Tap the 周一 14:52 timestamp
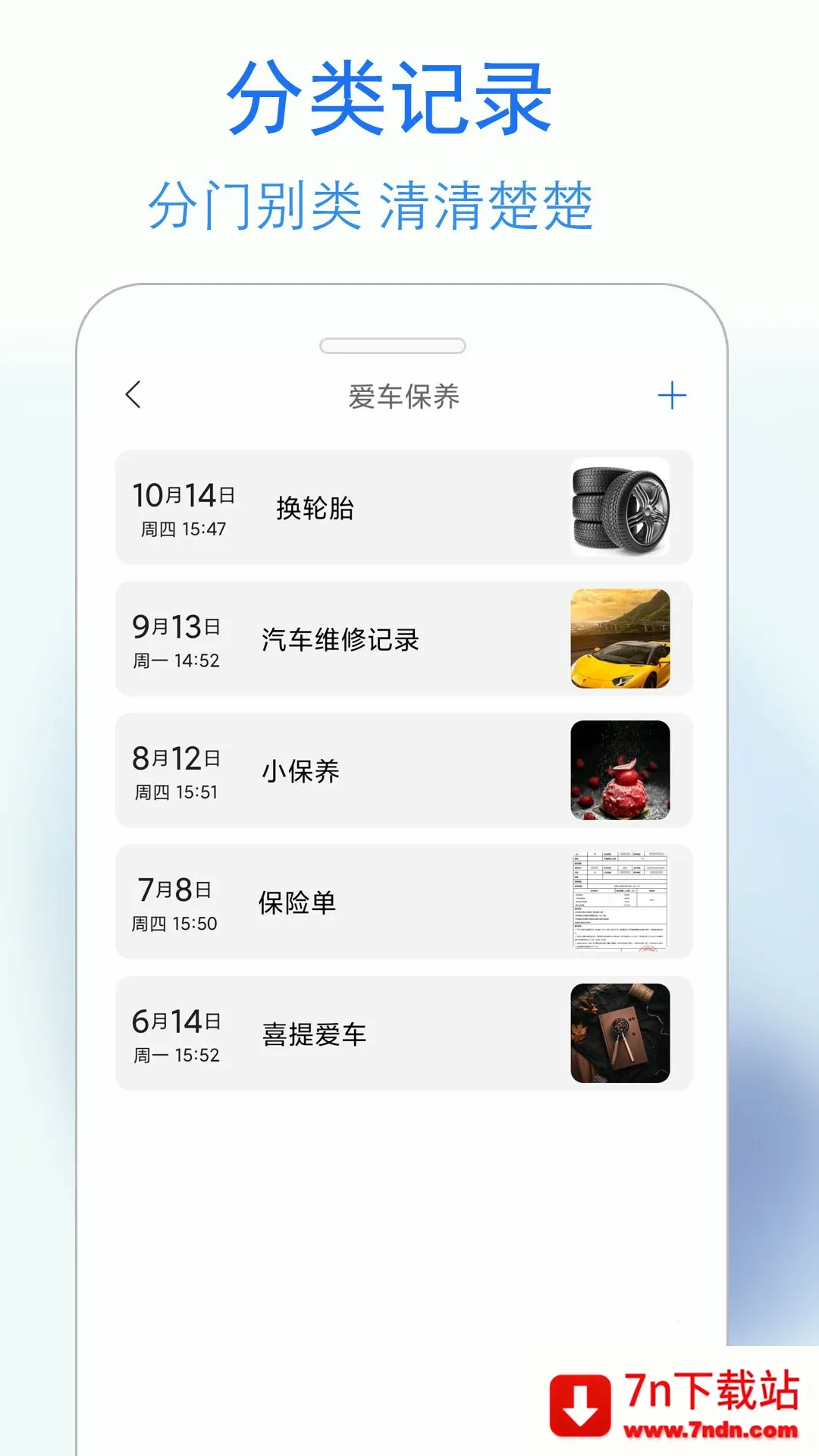Viewport: 819px width, 1456px height. coord(177,659)
